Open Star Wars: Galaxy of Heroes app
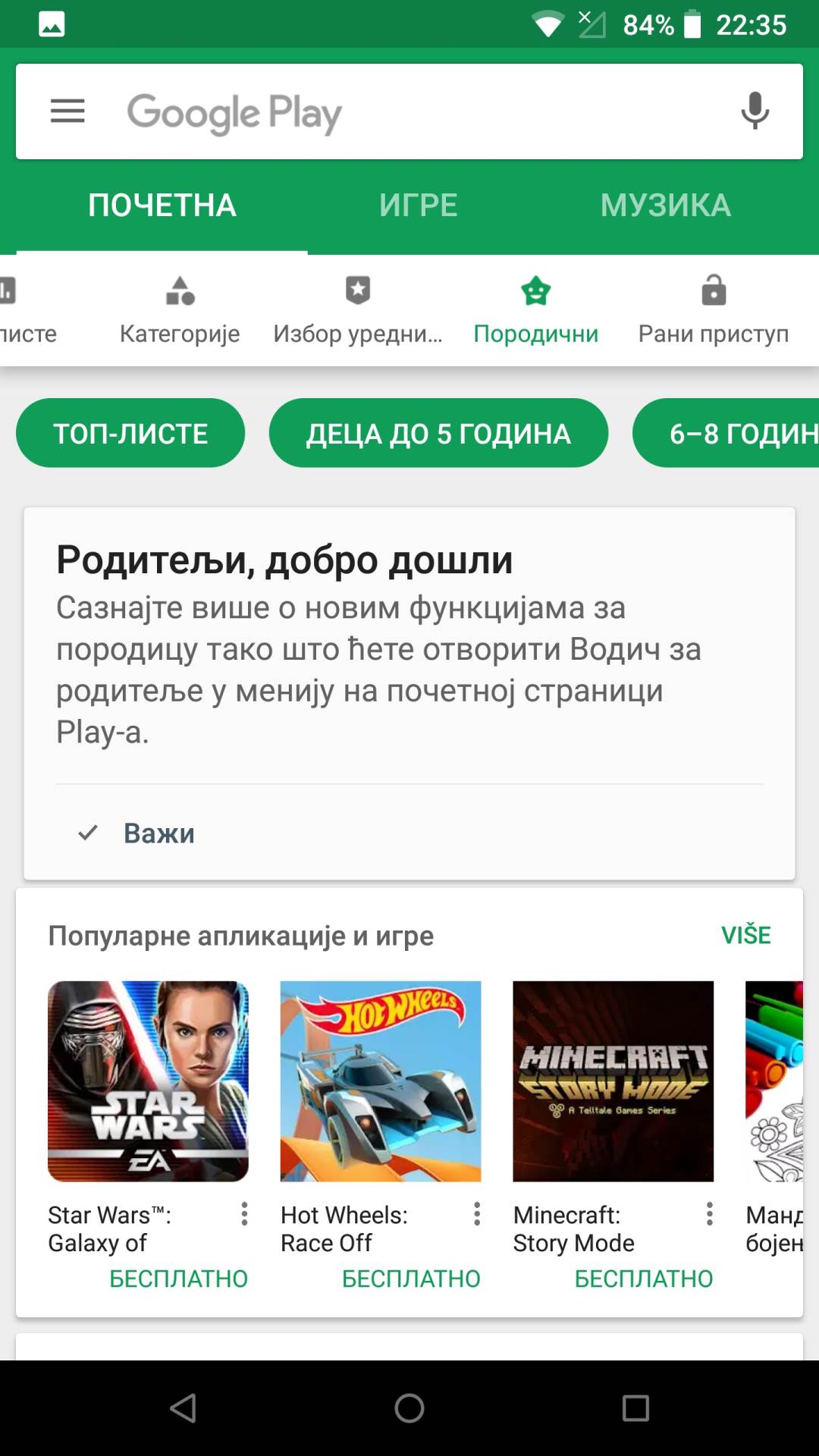Screen dimensions: 819x1456 coord(148,1081)
